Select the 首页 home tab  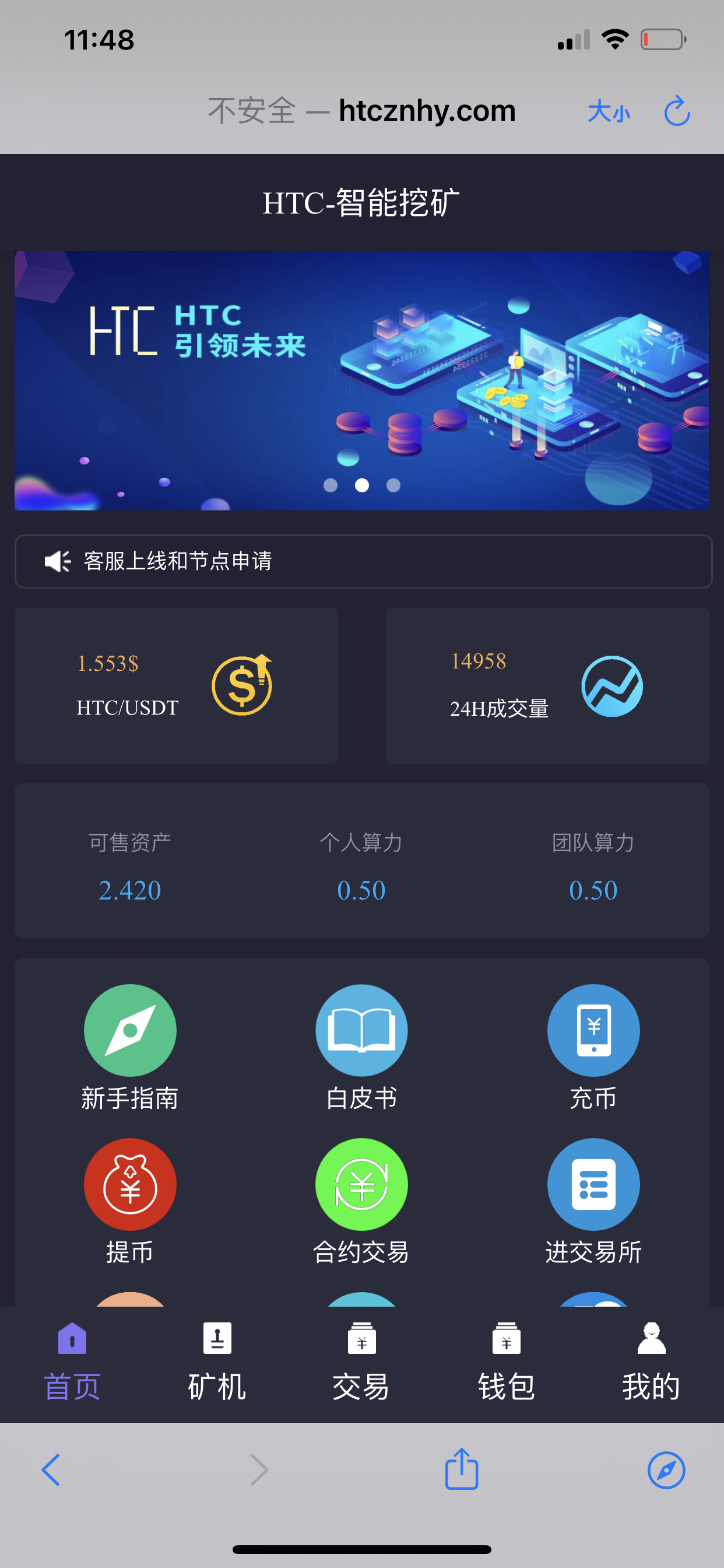pyautogui.click(x=72, y=1361)
